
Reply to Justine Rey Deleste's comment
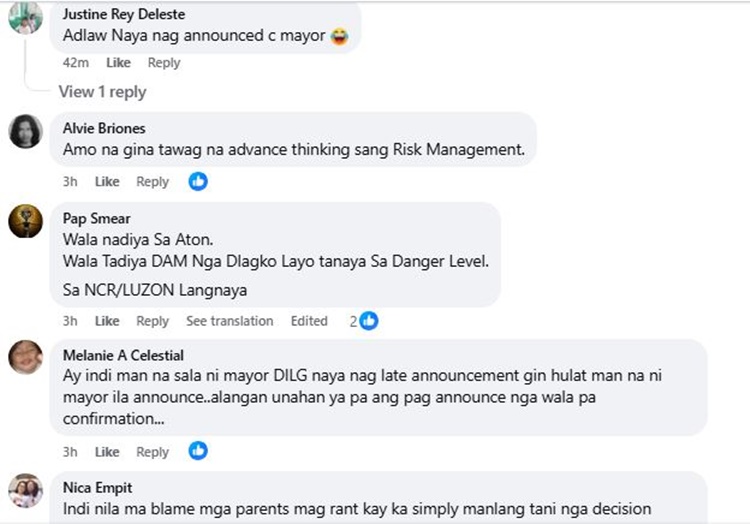(164, 62)
